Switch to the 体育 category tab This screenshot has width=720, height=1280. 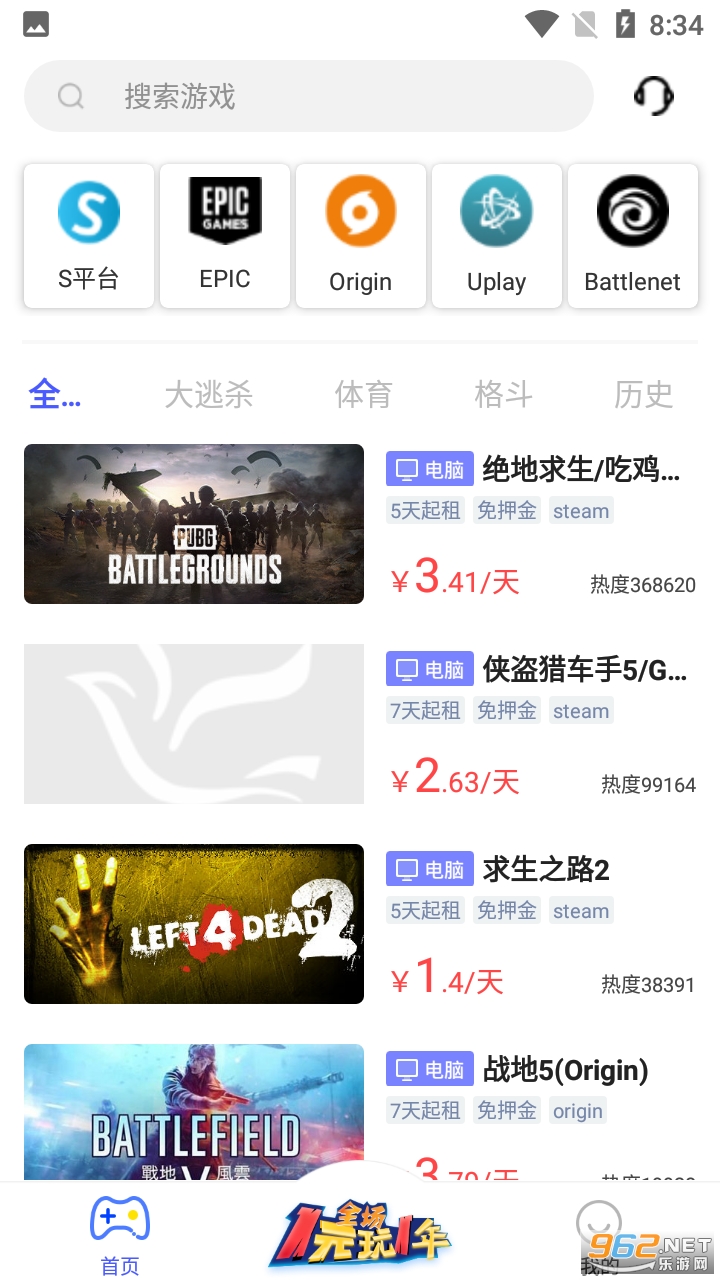tap(363, 395)
